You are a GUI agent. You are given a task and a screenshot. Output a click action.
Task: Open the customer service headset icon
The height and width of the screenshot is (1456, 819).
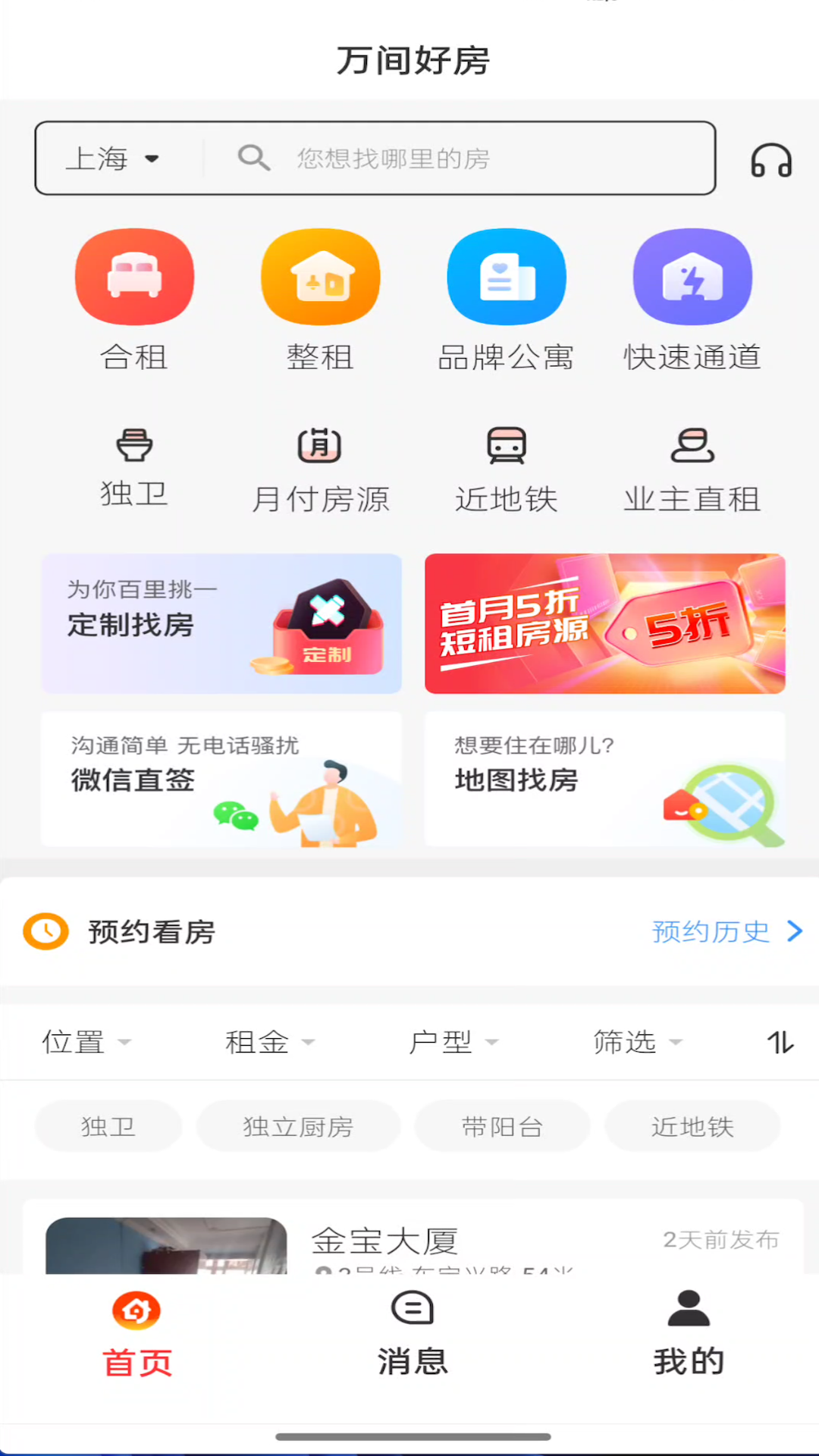tap(771, 161)
